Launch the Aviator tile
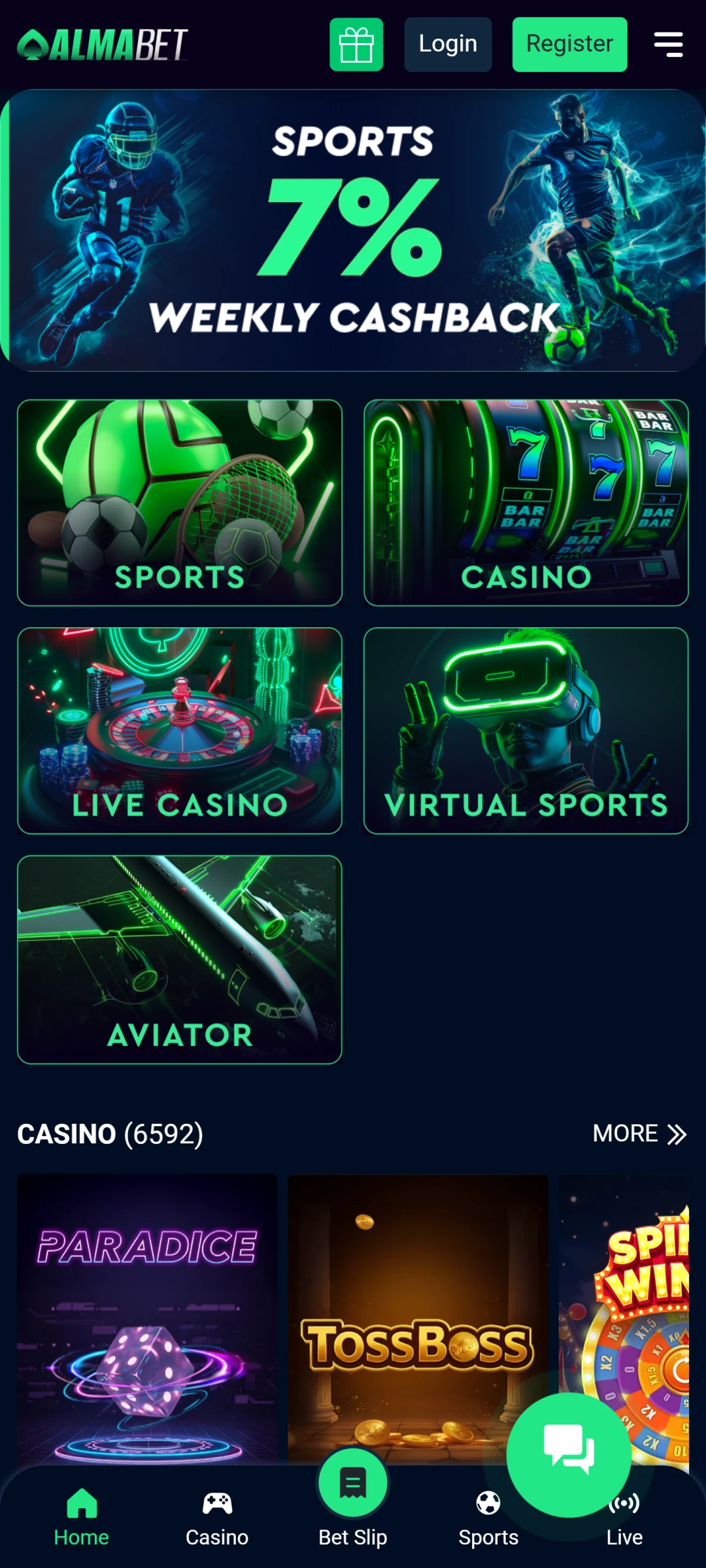The width and height of the screenshot is (706, 1568). click(x=180, y=959)
